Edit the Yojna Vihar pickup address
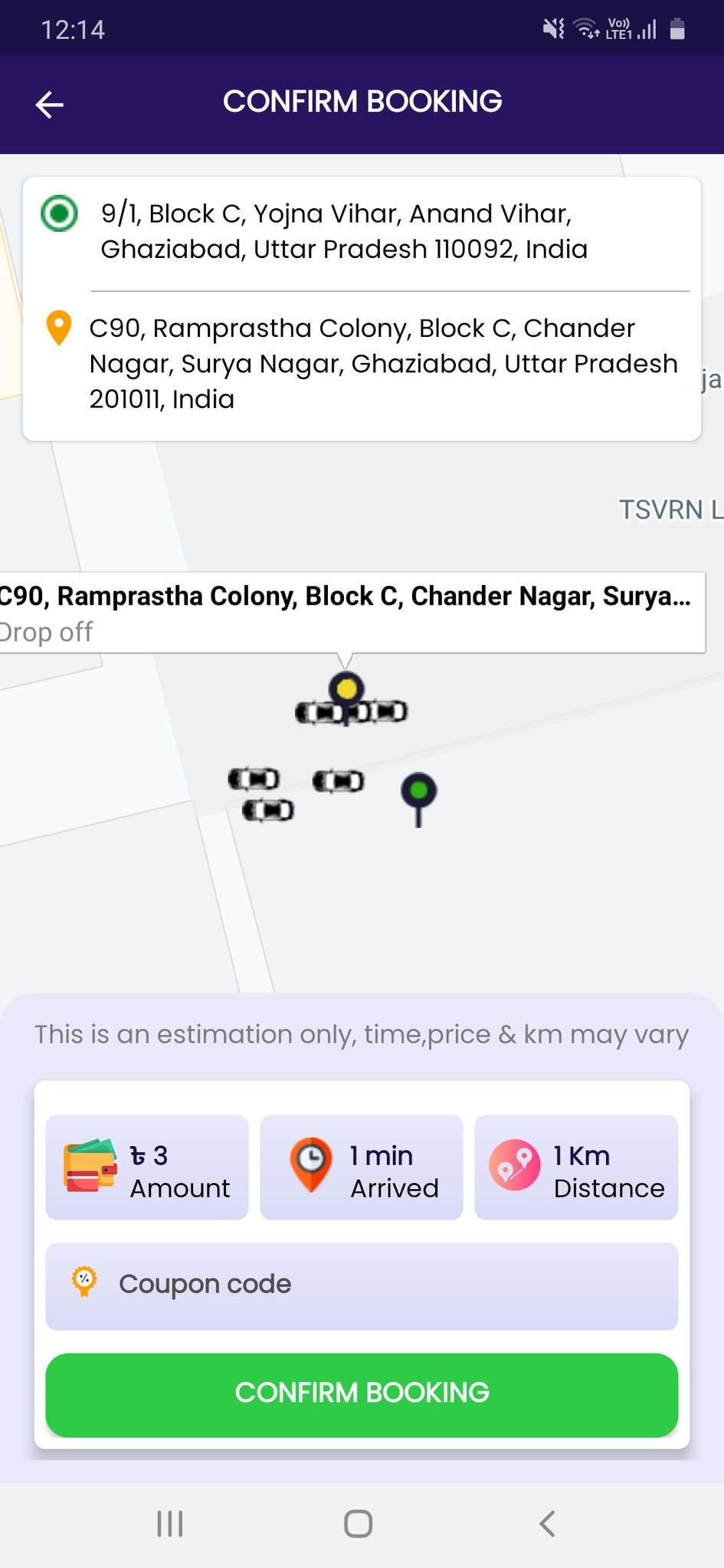This screenshot has height=1568, width=724. [x=345, y=231]
